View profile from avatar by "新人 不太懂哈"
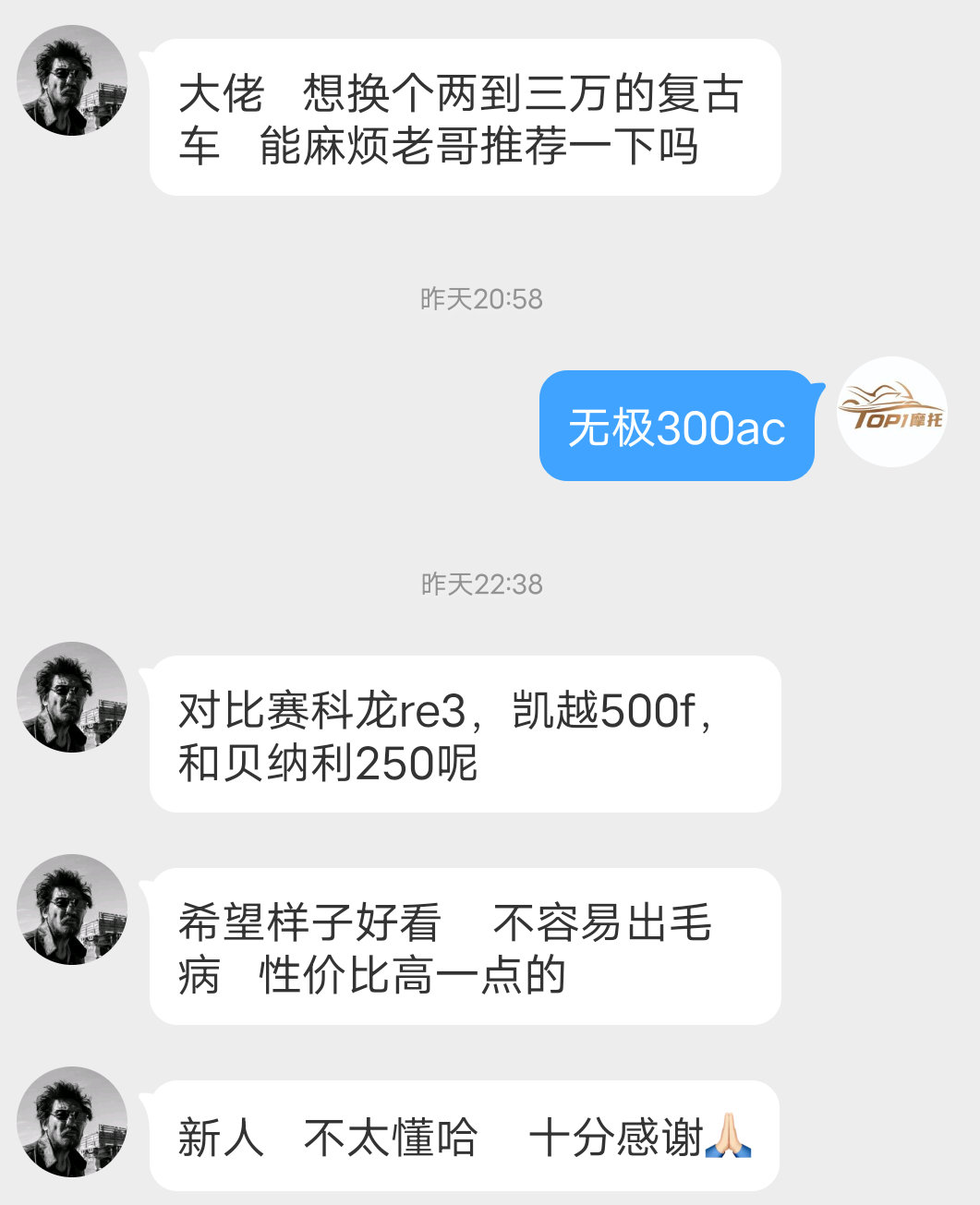Image resolution: width=980 pixels, height=1205 pixels. (x=72, y=1122)
